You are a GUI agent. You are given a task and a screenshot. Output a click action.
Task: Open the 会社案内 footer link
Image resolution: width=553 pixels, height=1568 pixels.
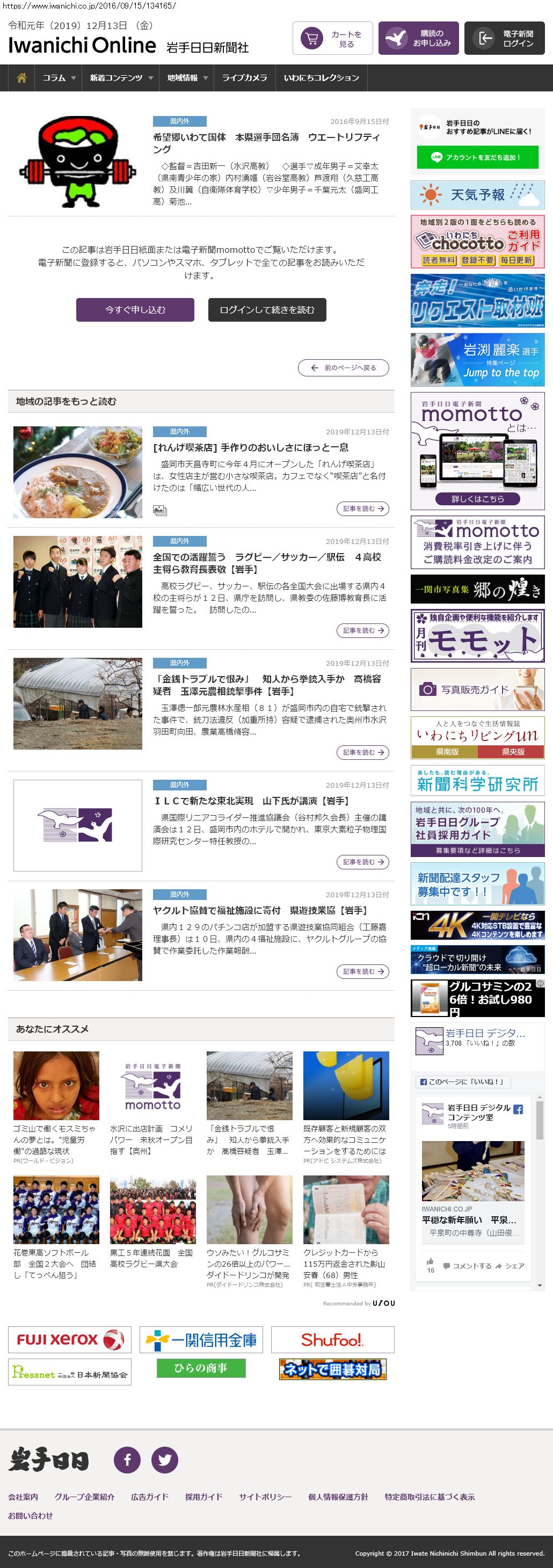[23, 1497]
